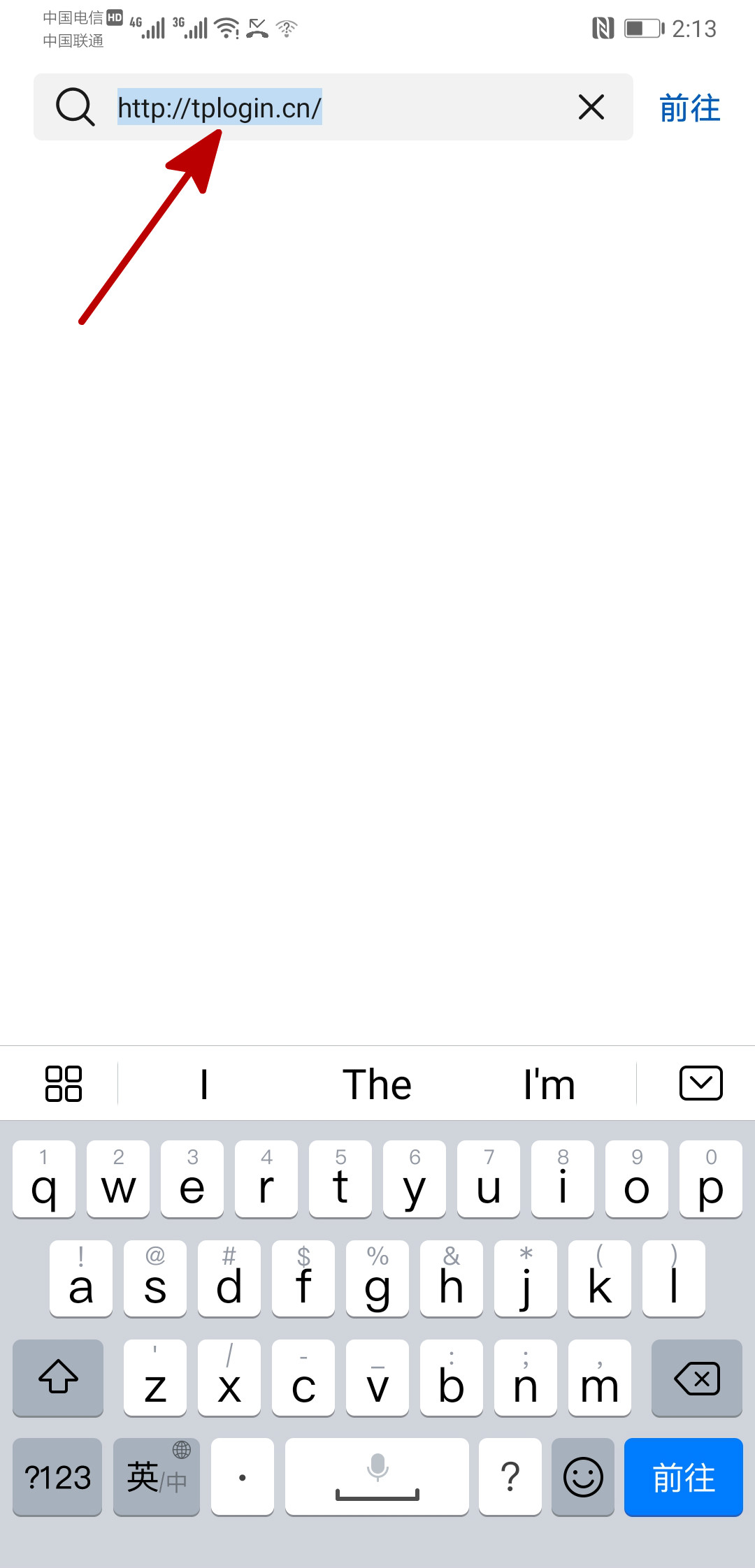
Task: Switch to the ?123 symbols keyboard
Action: 57,1476
